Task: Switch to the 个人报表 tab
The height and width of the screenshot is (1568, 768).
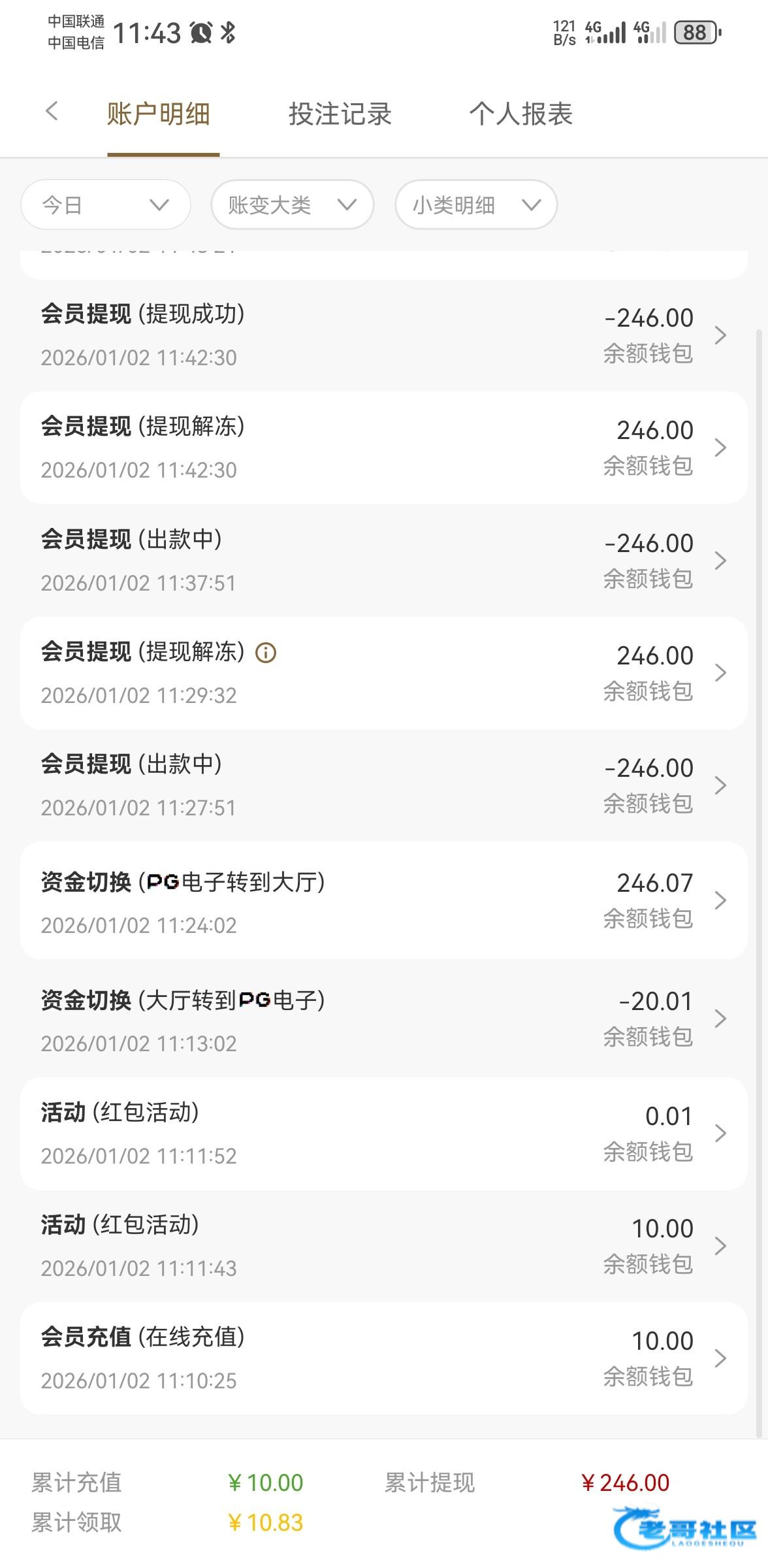Action: 520,114
